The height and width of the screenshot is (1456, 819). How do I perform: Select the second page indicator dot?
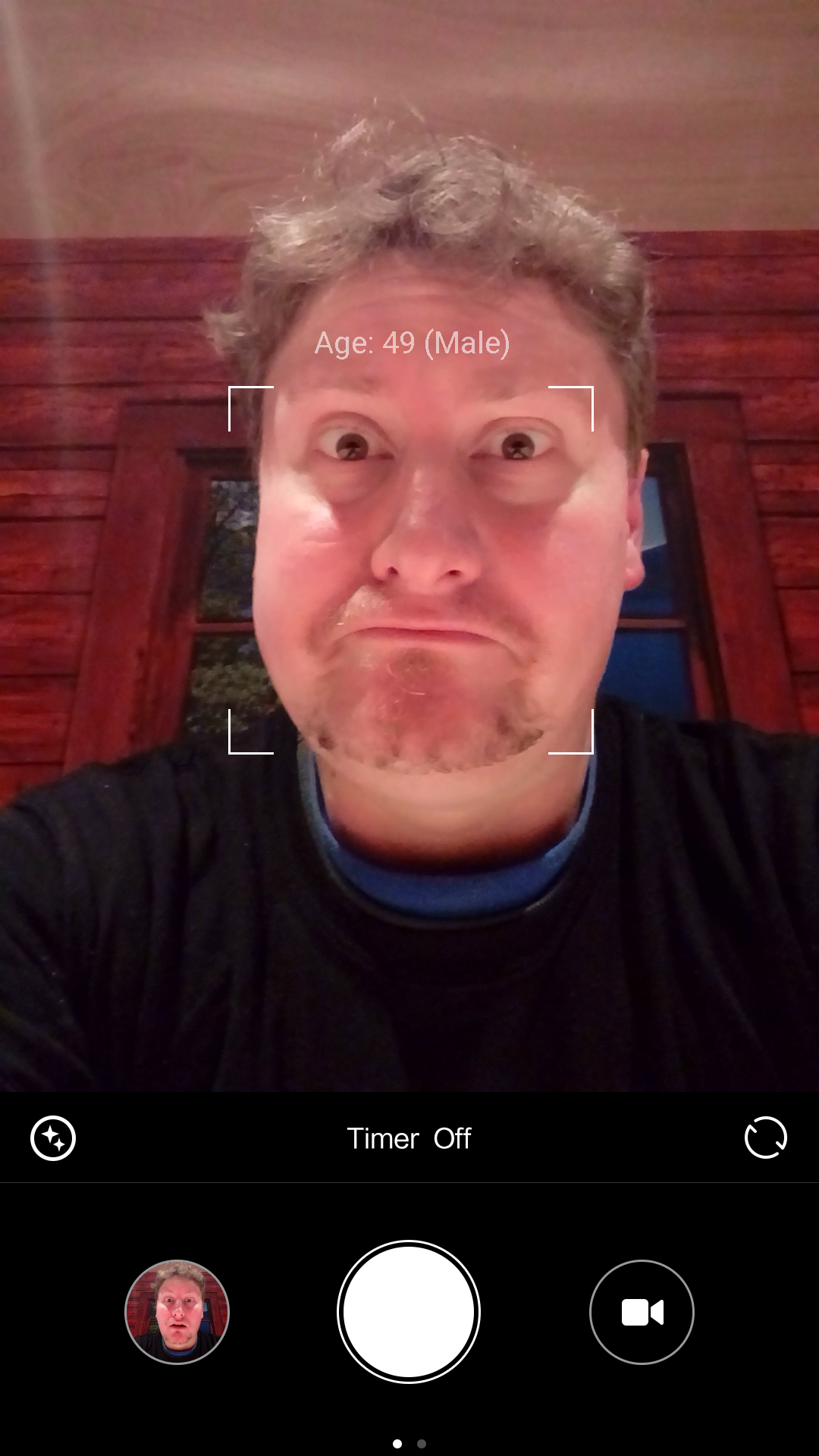click(x=422, y=1443)
